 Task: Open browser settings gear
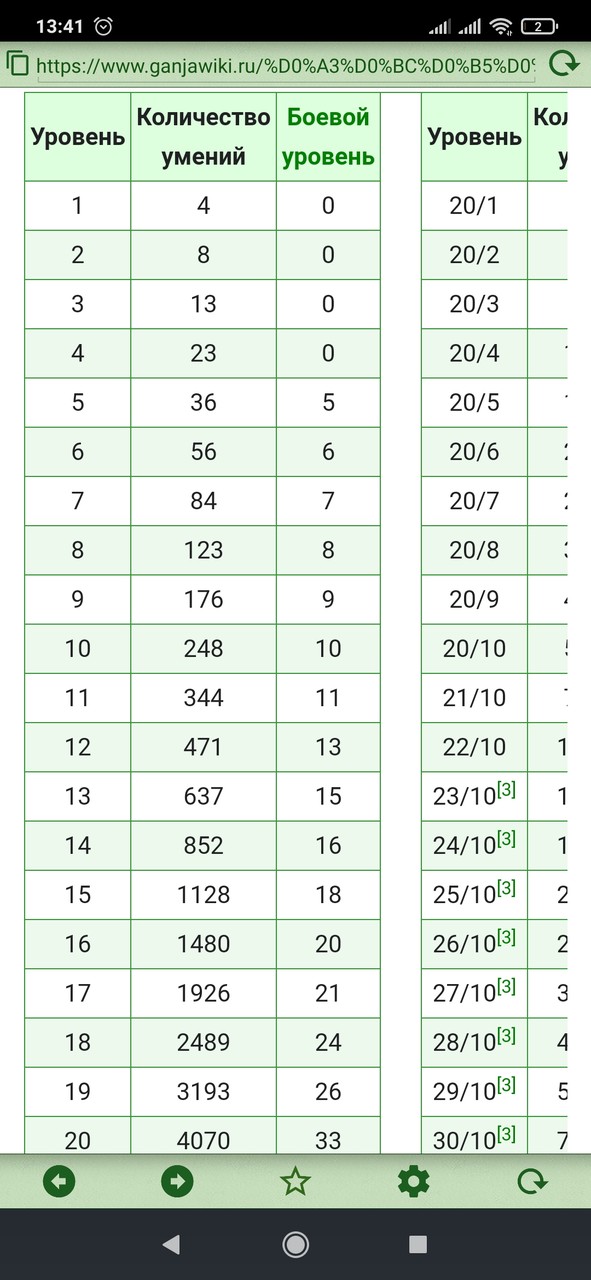pos(413,1181)
